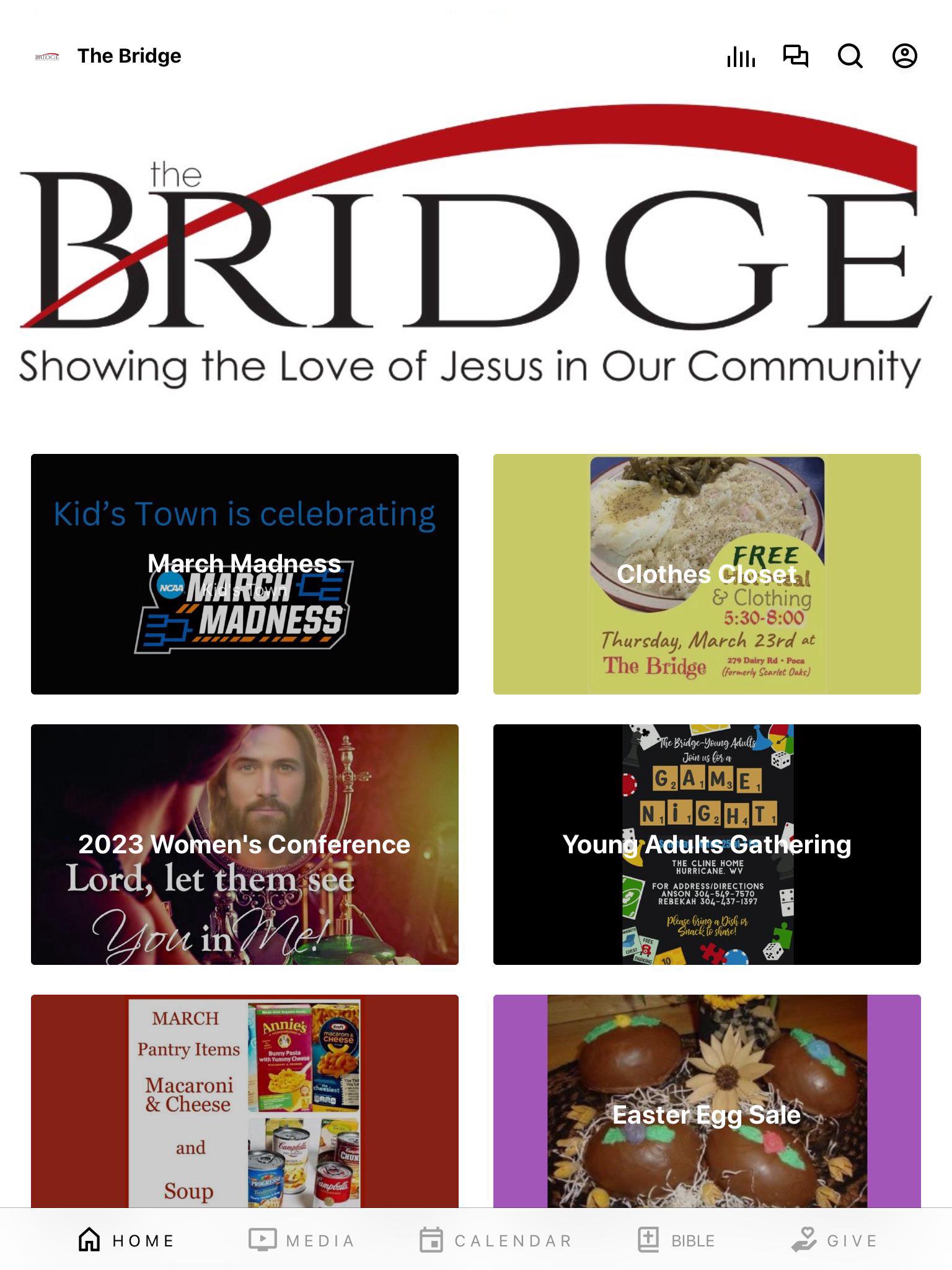952x1270 pixels.
Task: View the March Pantry Items card
Action: [x=245, y=1101]
